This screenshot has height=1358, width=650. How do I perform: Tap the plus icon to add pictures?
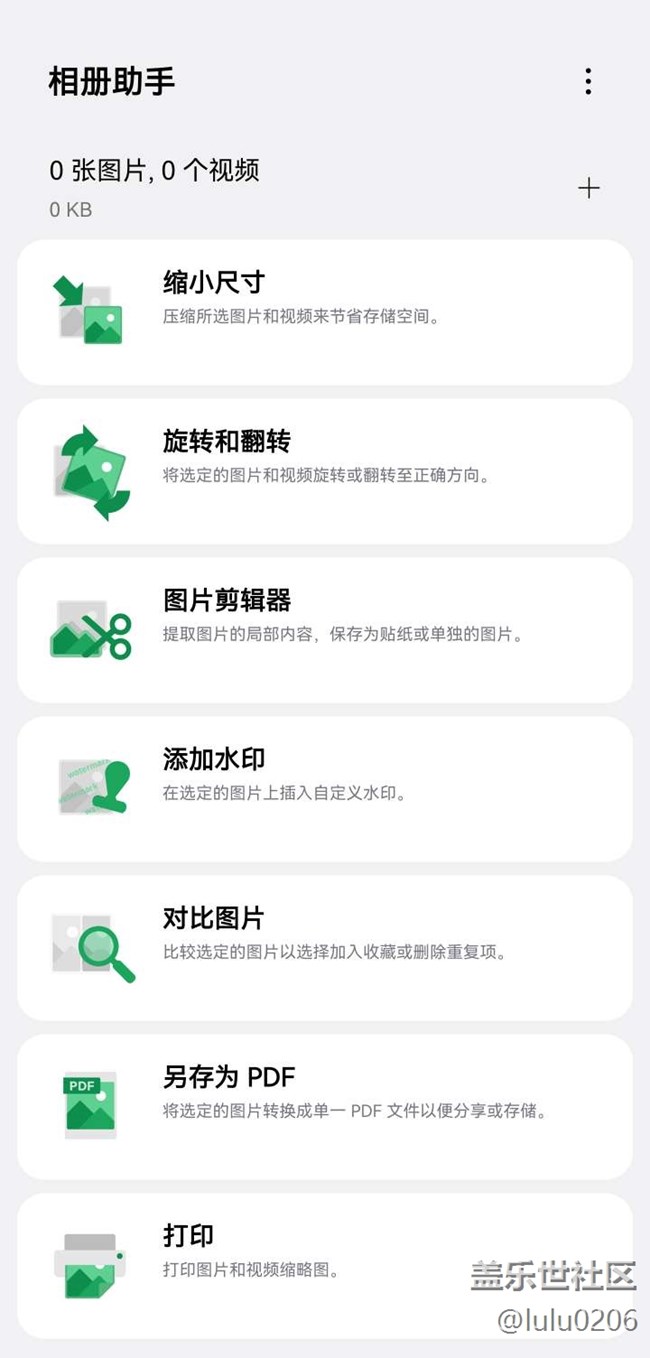pyautogui.click(x=589, y=188)
